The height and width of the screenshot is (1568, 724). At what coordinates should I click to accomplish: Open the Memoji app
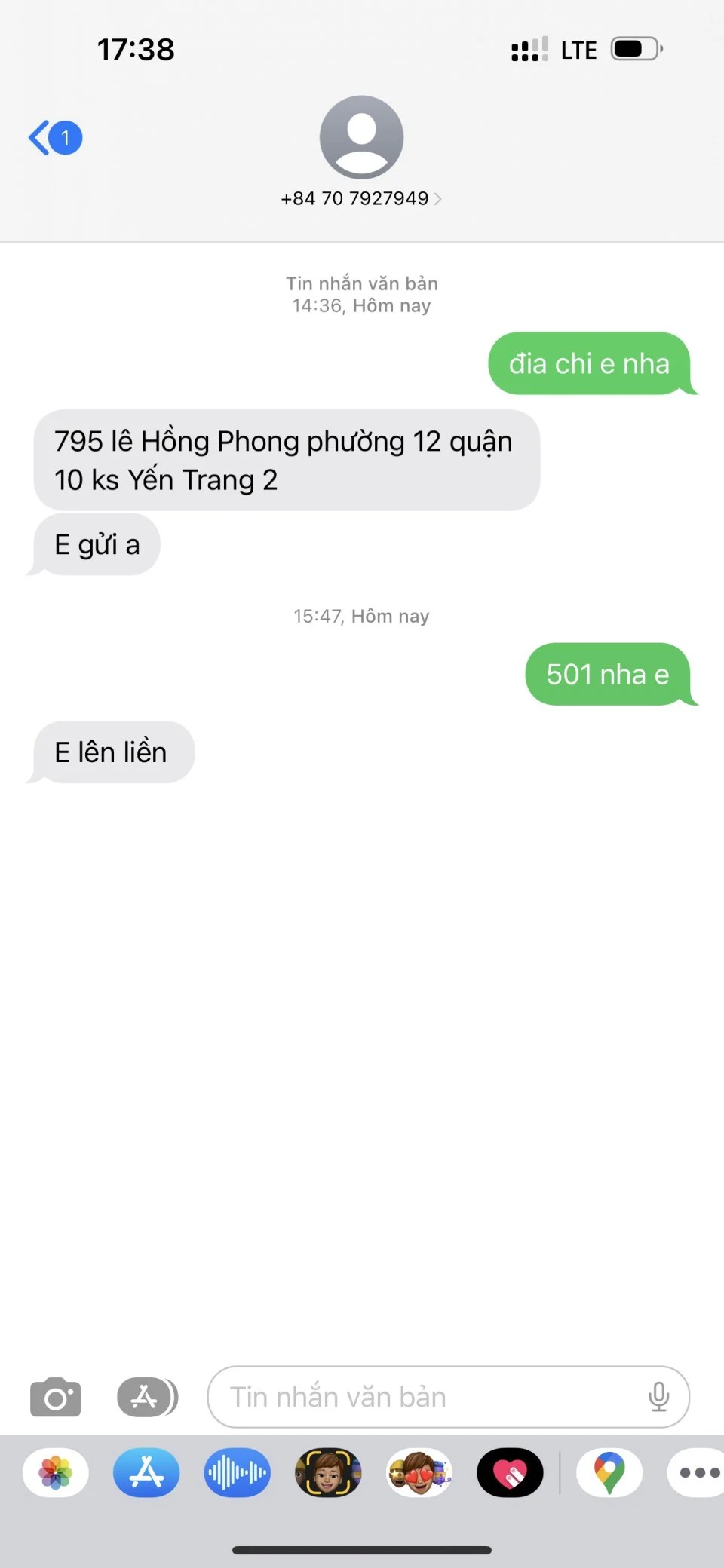pos(328,1472)
